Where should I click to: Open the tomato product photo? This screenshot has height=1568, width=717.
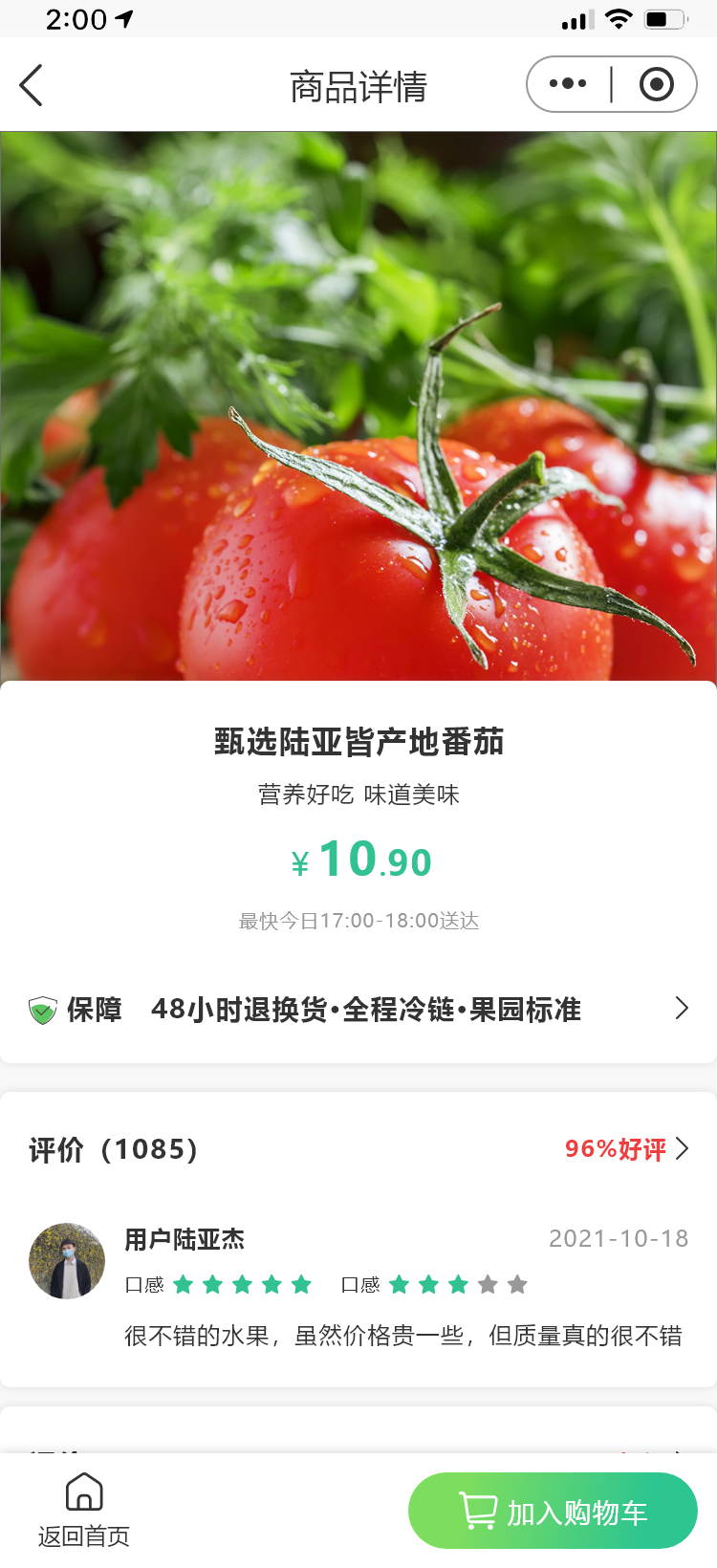click(x=358, y=406)
